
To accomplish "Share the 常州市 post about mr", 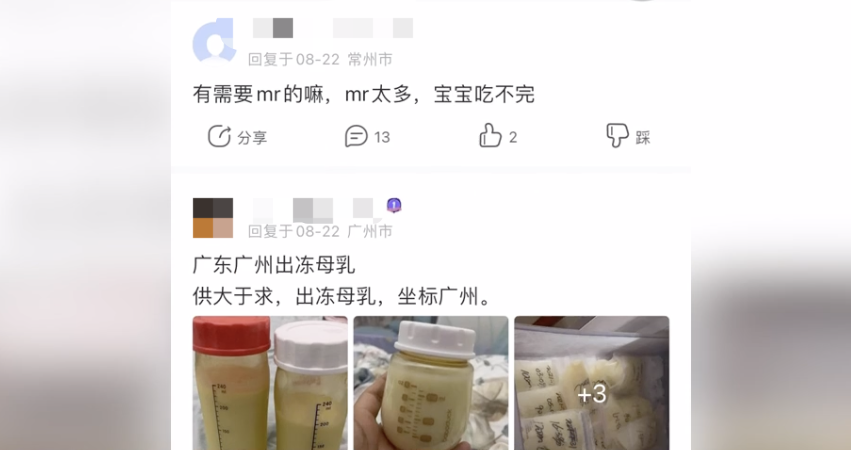I will [236, 137].
